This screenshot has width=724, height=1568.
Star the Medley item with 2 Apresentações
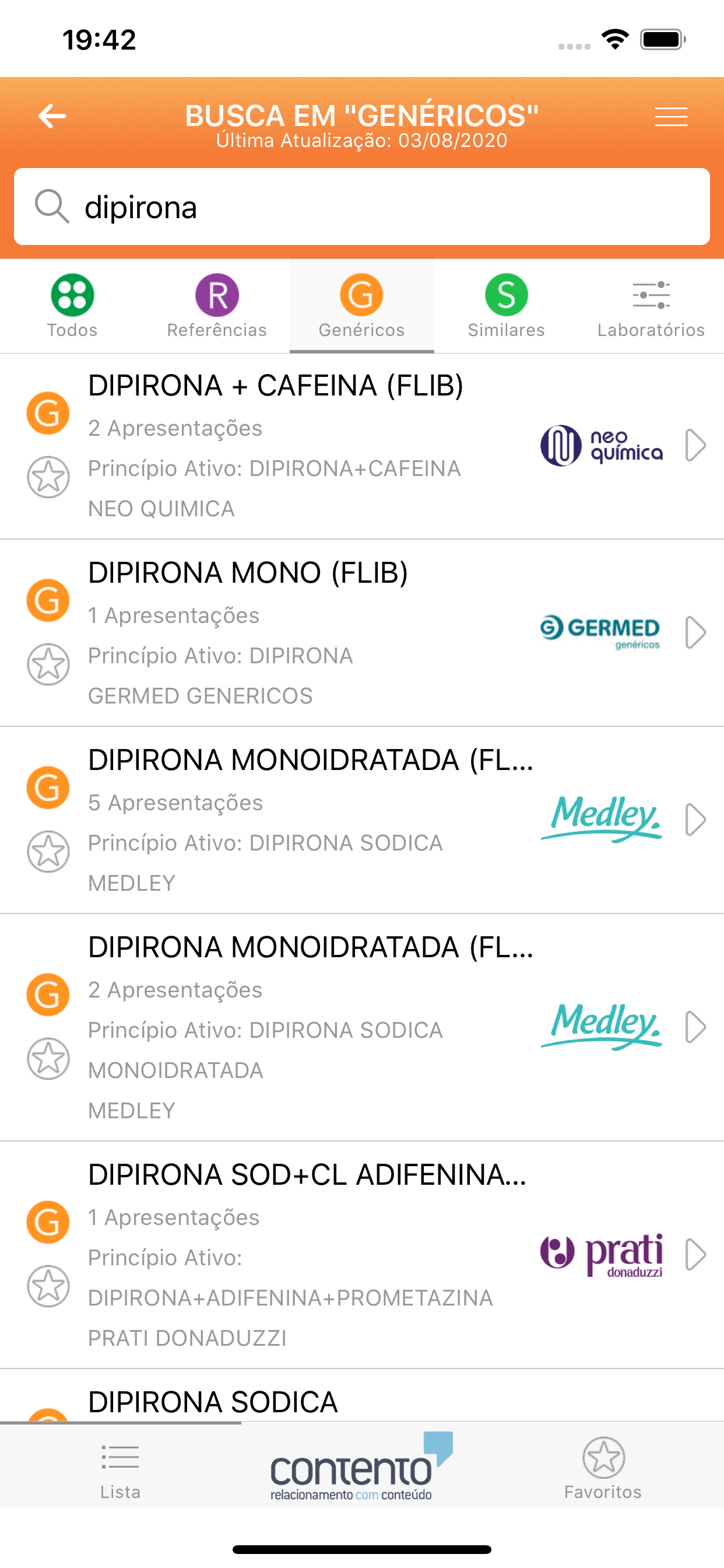[48, 1059]
